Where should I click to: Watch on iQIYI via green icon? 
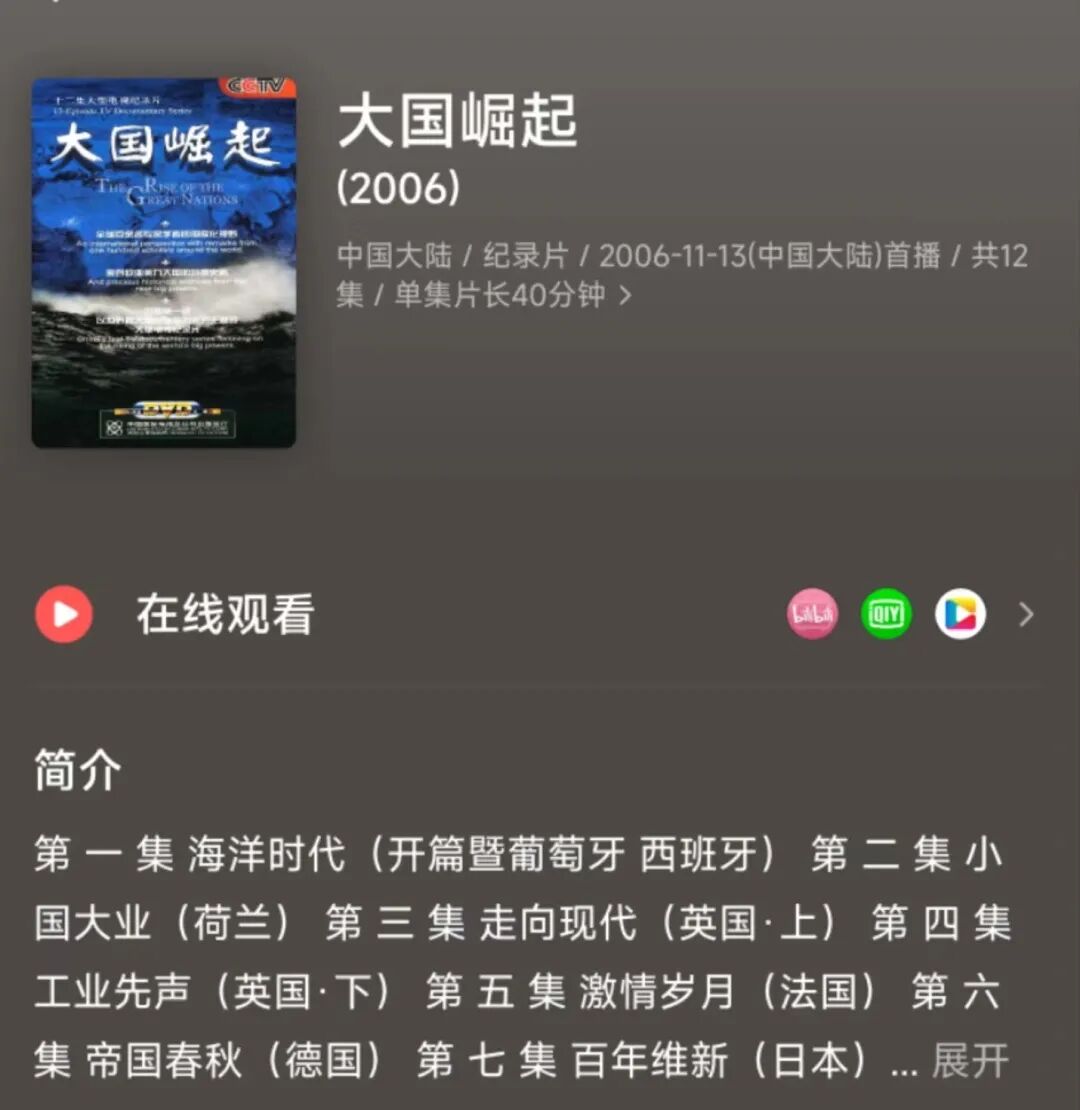[886, 614]
